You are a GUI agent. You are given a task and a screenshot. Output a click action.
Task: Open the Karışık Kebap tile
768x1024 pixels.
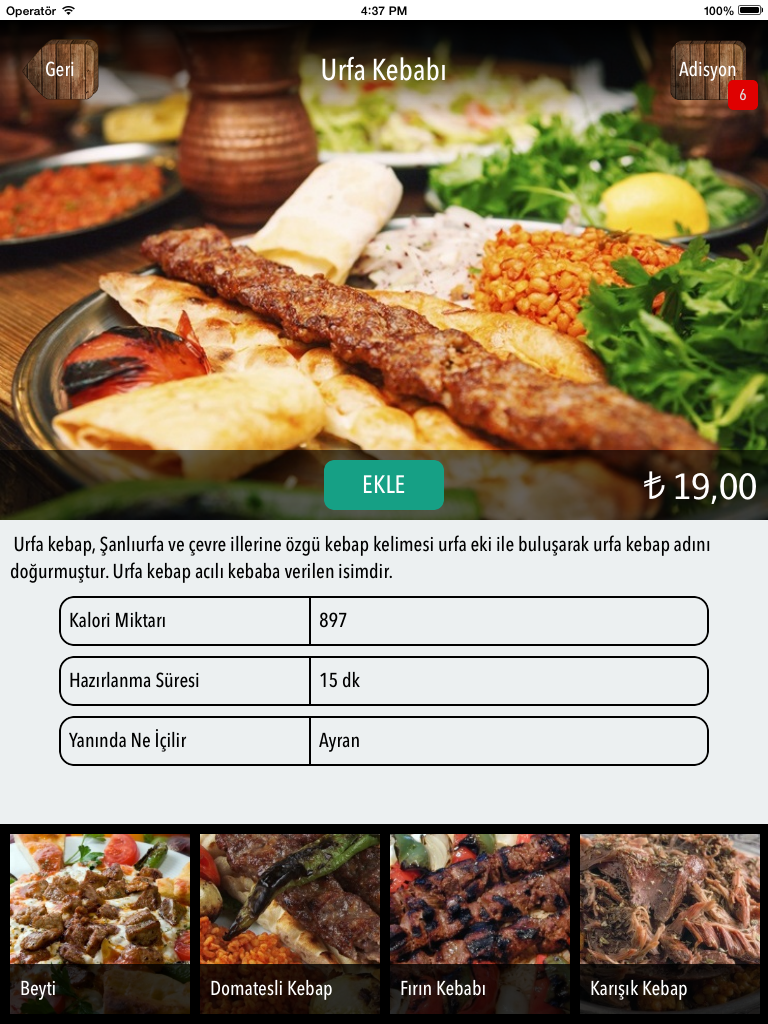[670, 922]
